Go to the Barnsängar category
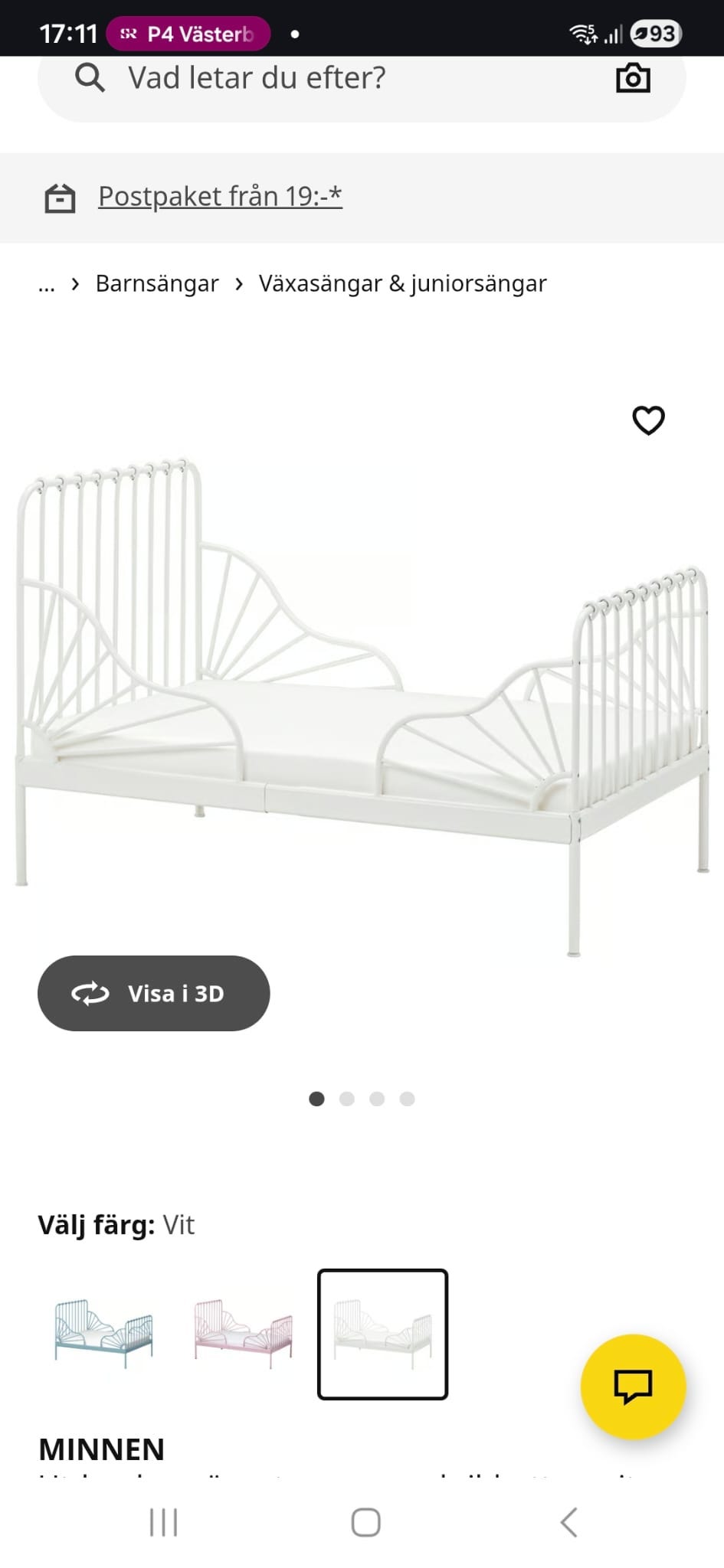The width and height of the screenshot is (724, 1568). (x=157, y=284)
